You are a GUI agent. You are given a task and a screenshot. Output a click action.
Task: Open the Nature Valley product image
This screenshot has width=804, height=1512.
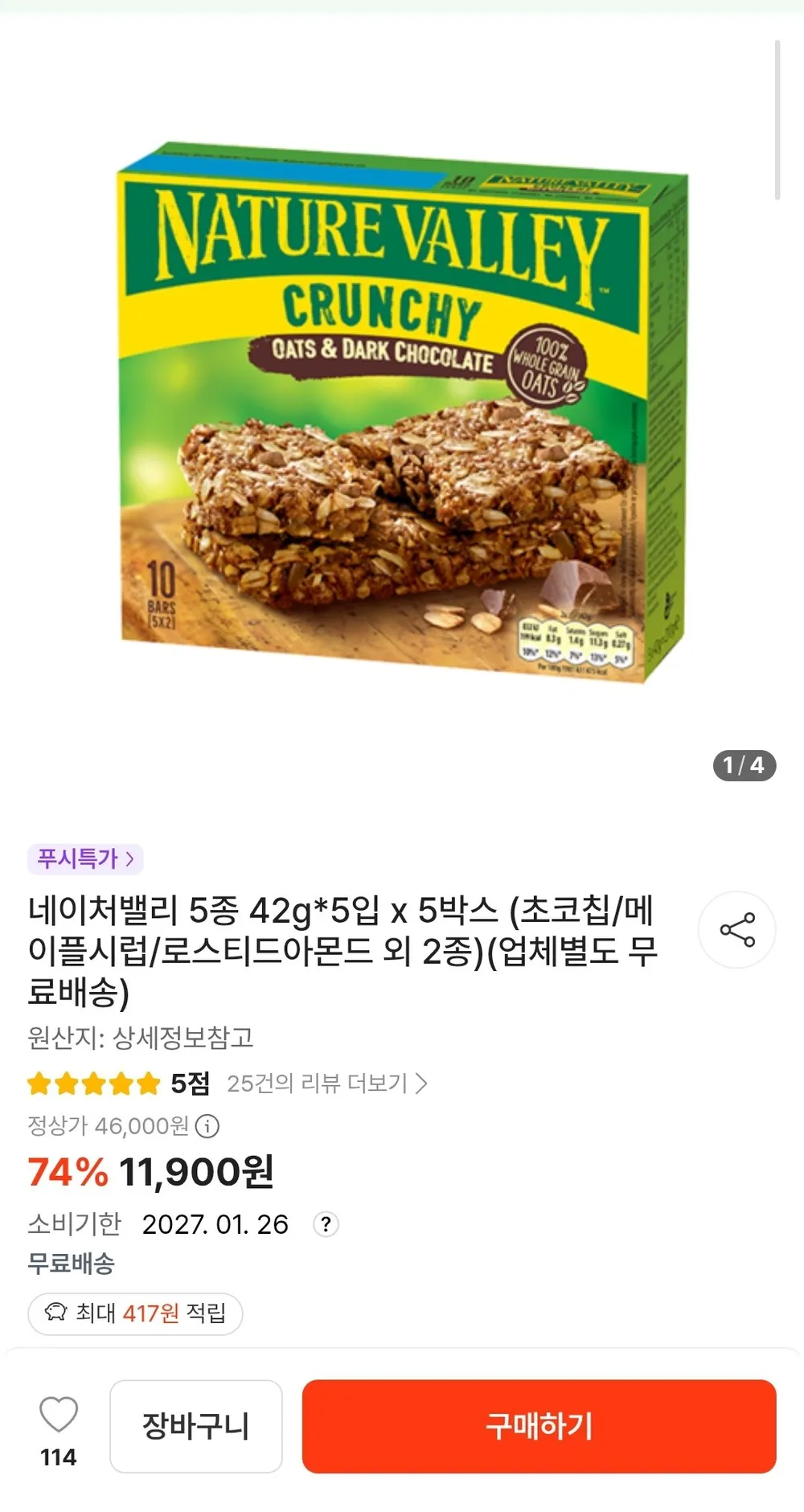pyautogui.click(x=402, y=412)
